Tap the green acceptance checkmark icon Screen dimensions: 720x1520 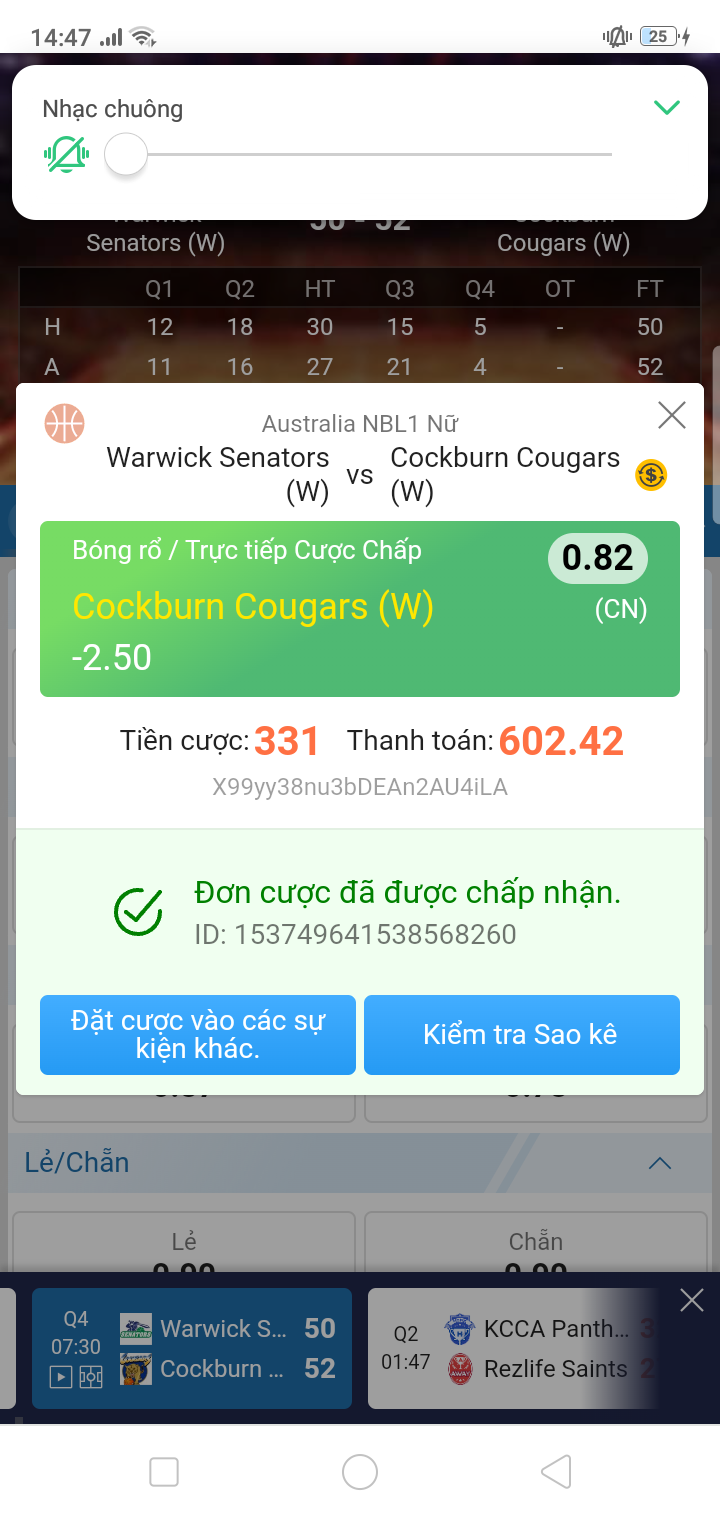click(139, 911)
